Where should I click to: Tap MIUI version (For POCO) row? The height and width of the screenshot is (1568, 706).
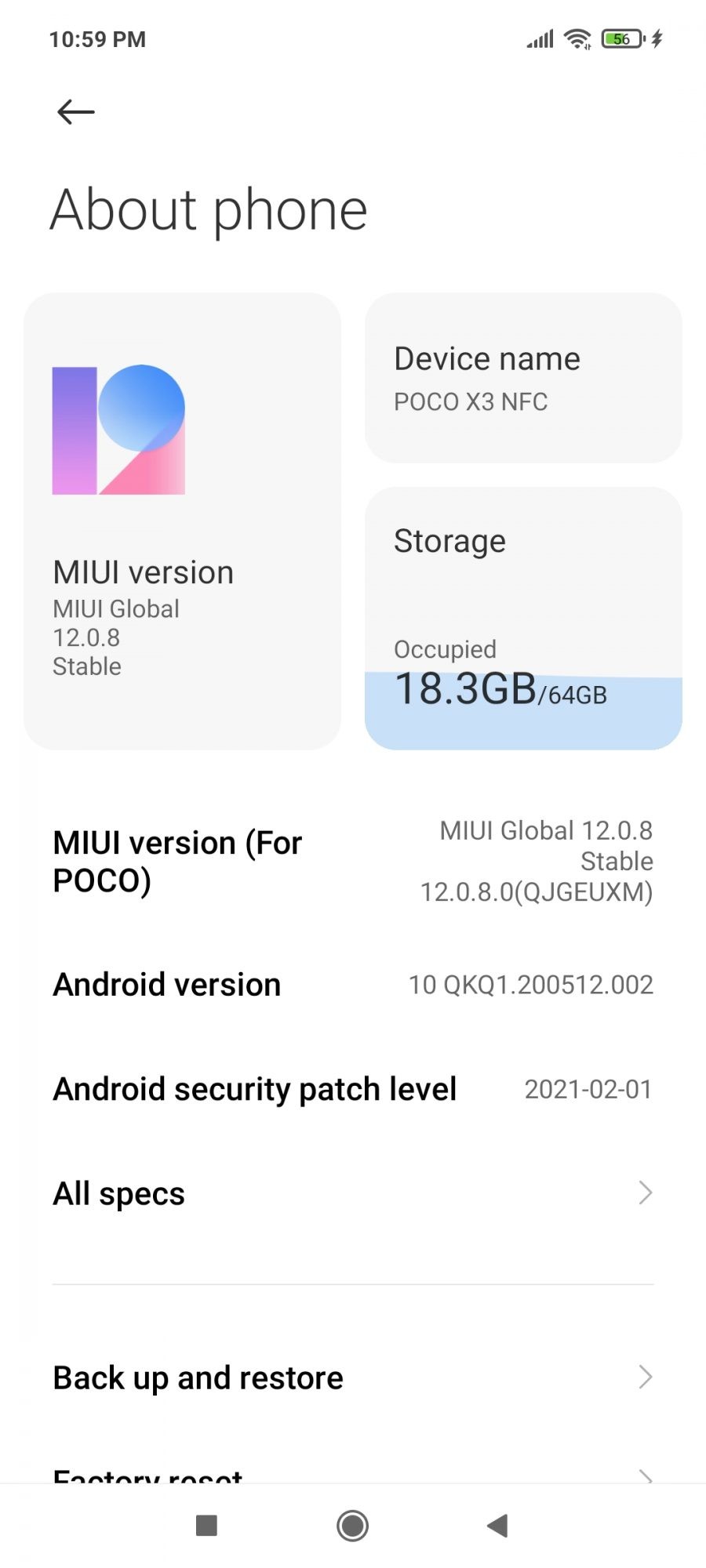click(353, 861)
